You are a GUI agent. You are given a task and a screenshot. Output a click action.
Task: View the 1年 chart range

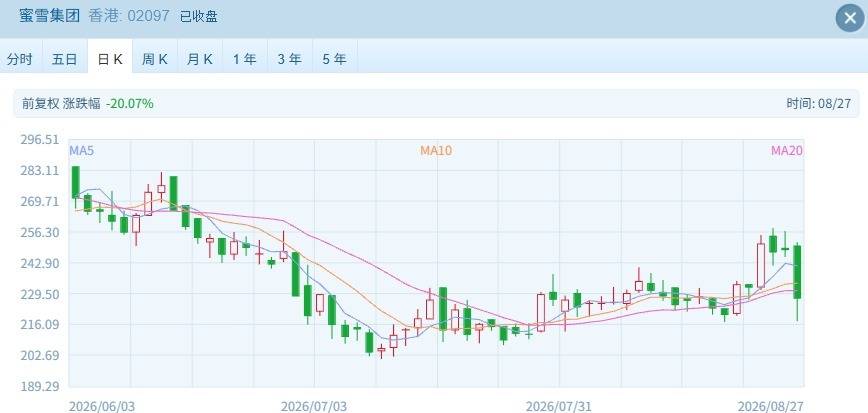pos(245,57)
